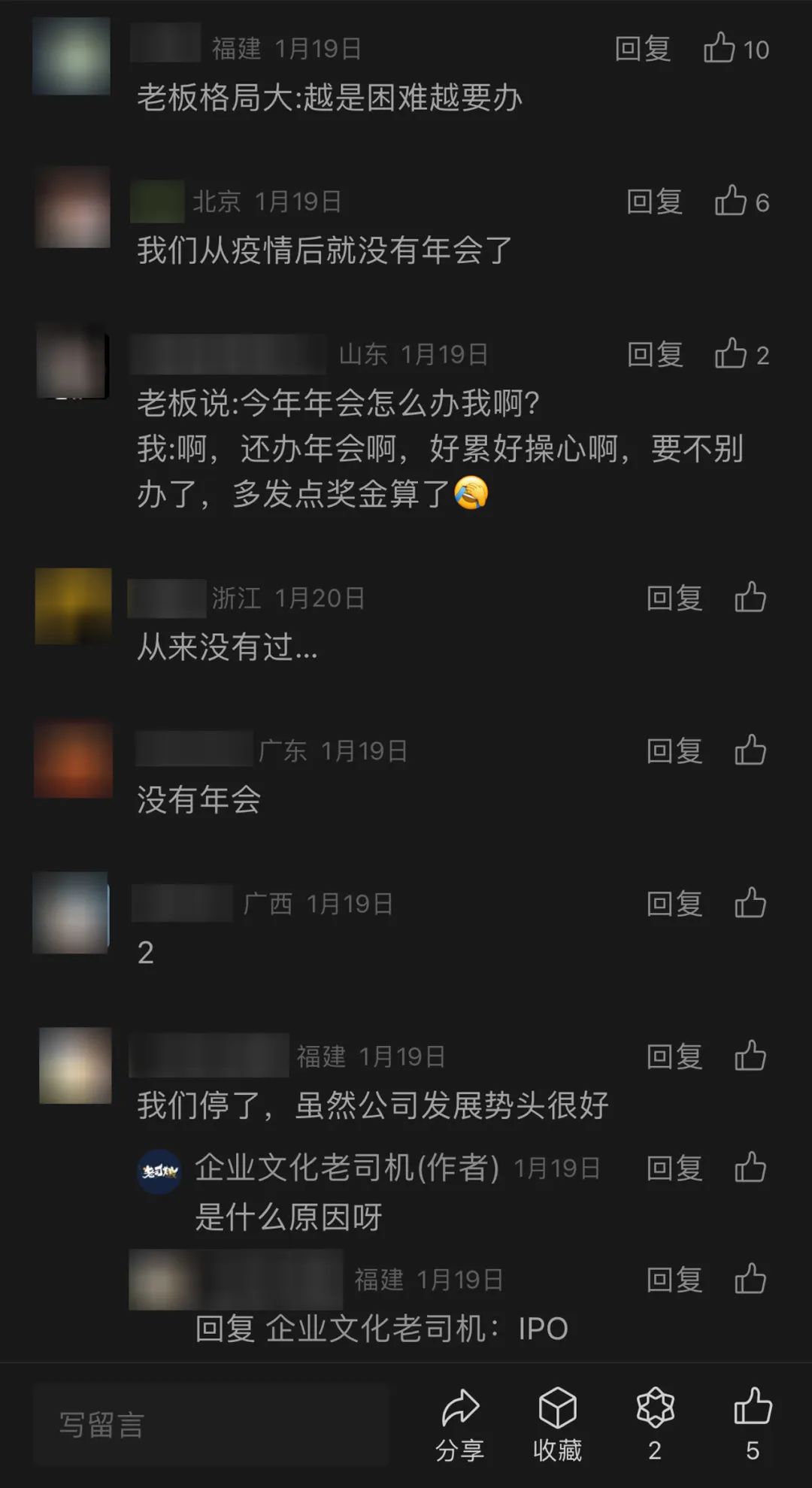
Task: Reply to Guangdong comment 没有年会
Action: (x=674, y=751)
